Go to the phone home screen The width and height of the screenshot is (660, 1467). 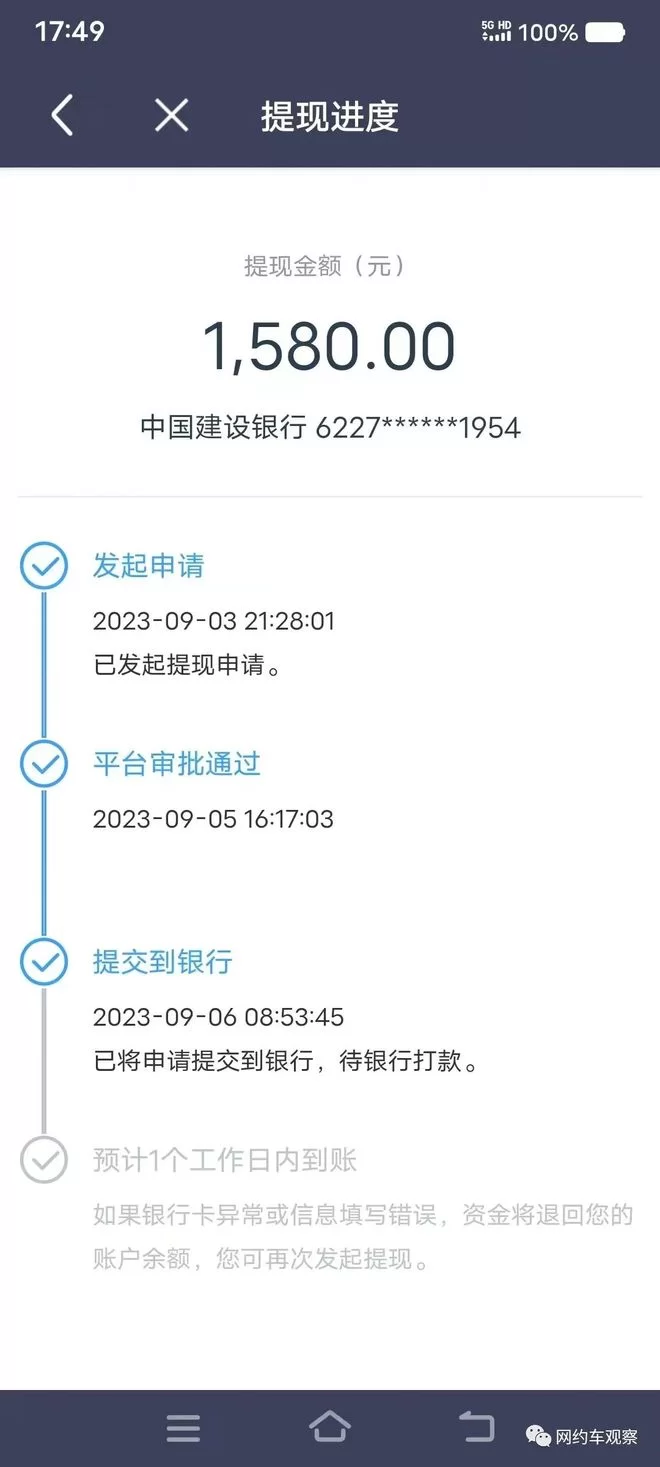pos(330,1426)
